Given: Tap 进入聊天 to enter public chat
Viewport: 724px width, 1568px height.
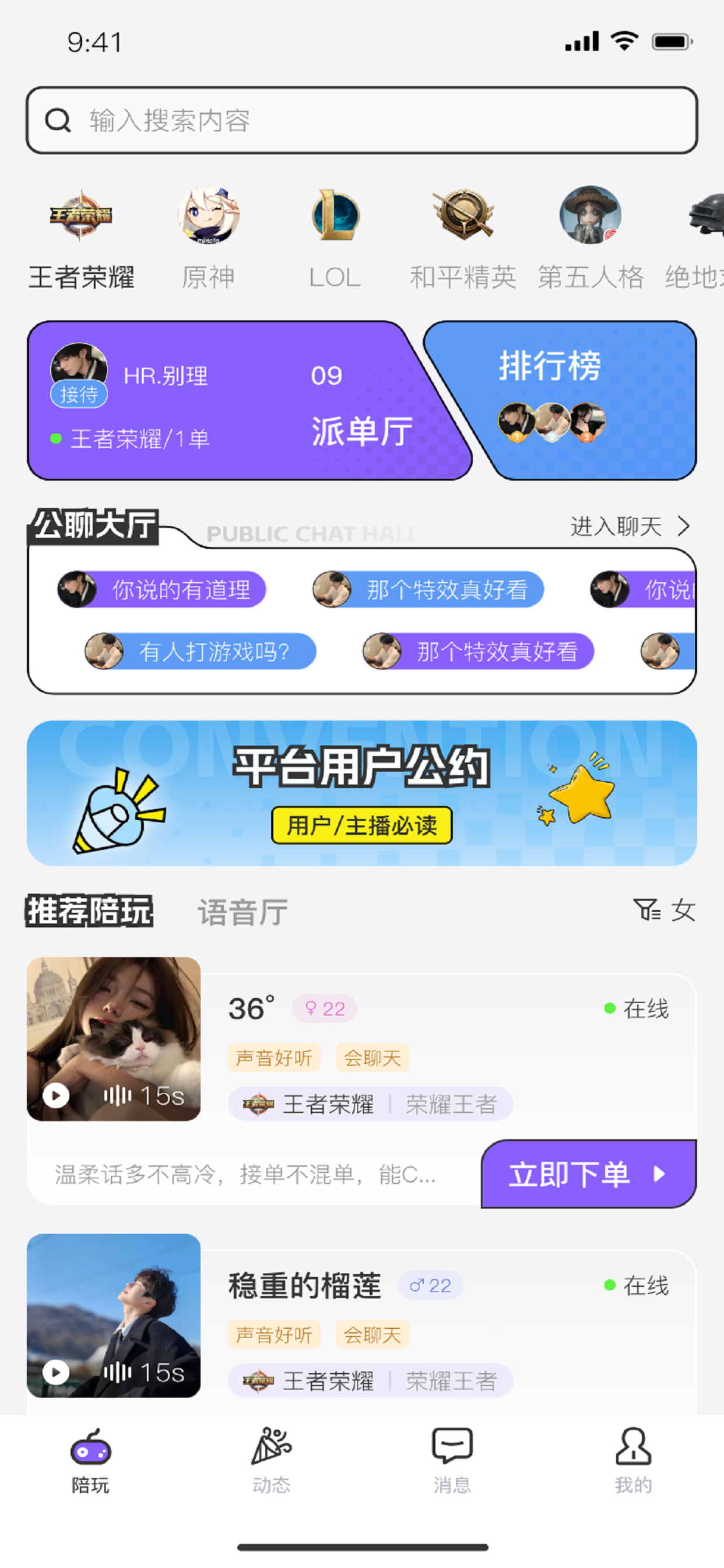Looking at the screenshot, I should click(x=630, y=527).
